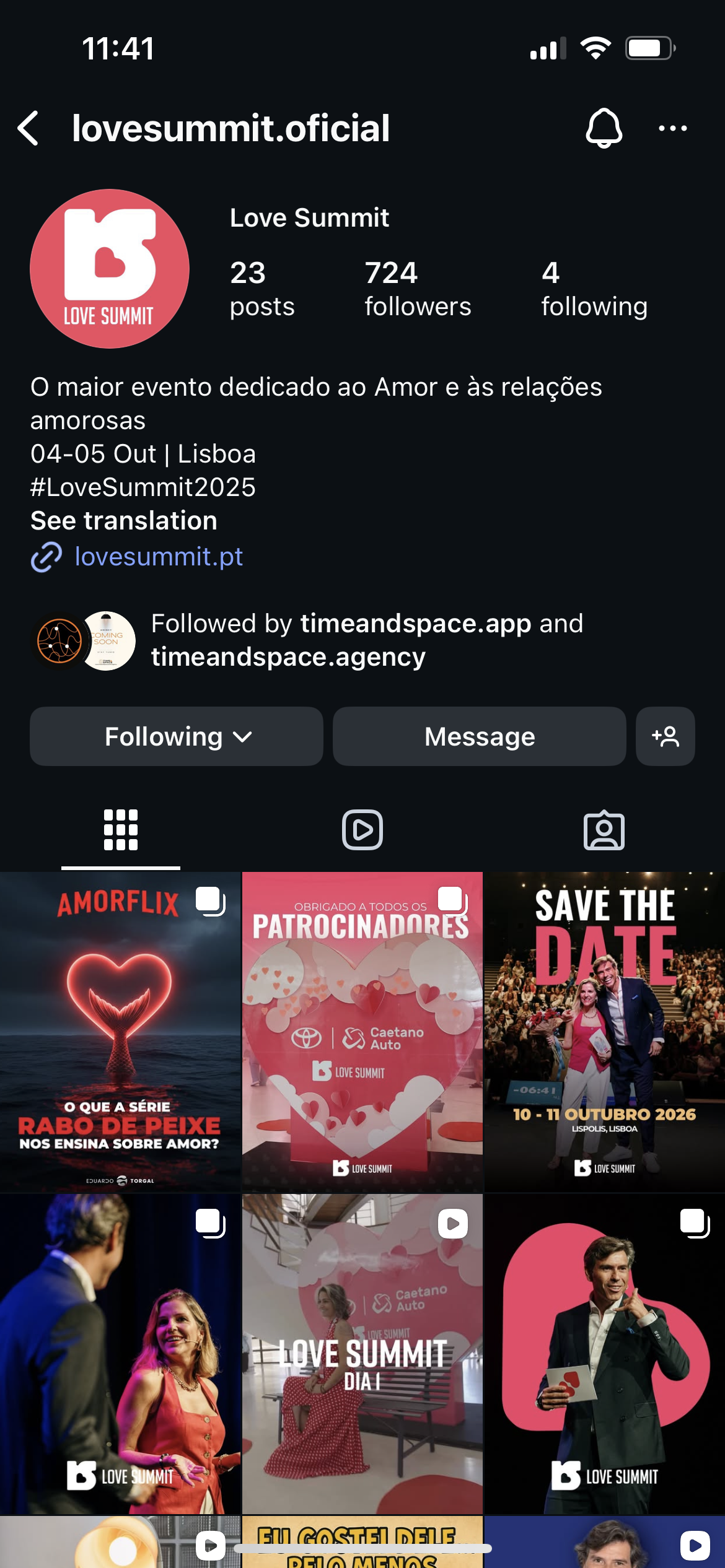
Task: Show the 724 followers list
Action: point(417,289)
